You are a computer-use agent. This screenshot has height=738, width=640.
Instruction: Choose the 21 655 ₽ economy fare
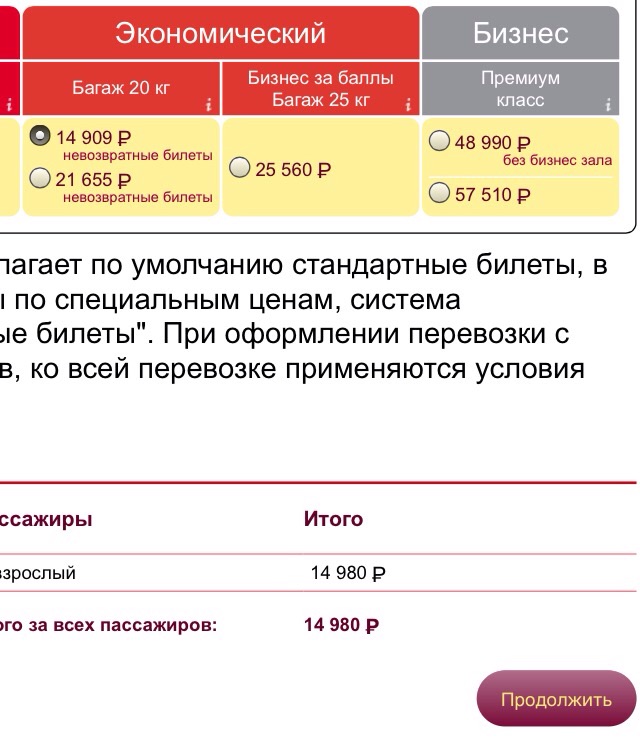(x=41, y=179)
